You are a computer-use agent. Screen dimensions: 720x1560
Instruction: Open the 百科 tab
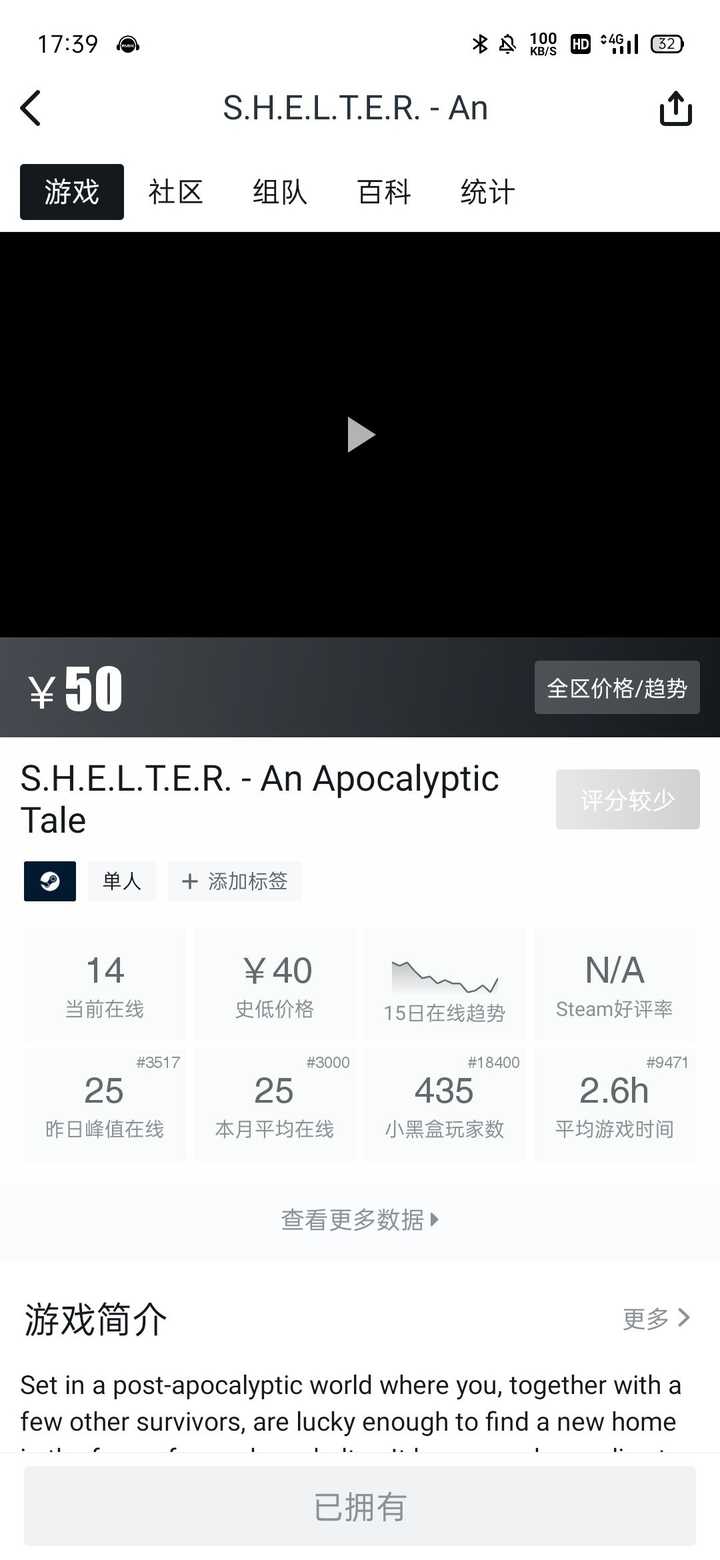(384, 192)
